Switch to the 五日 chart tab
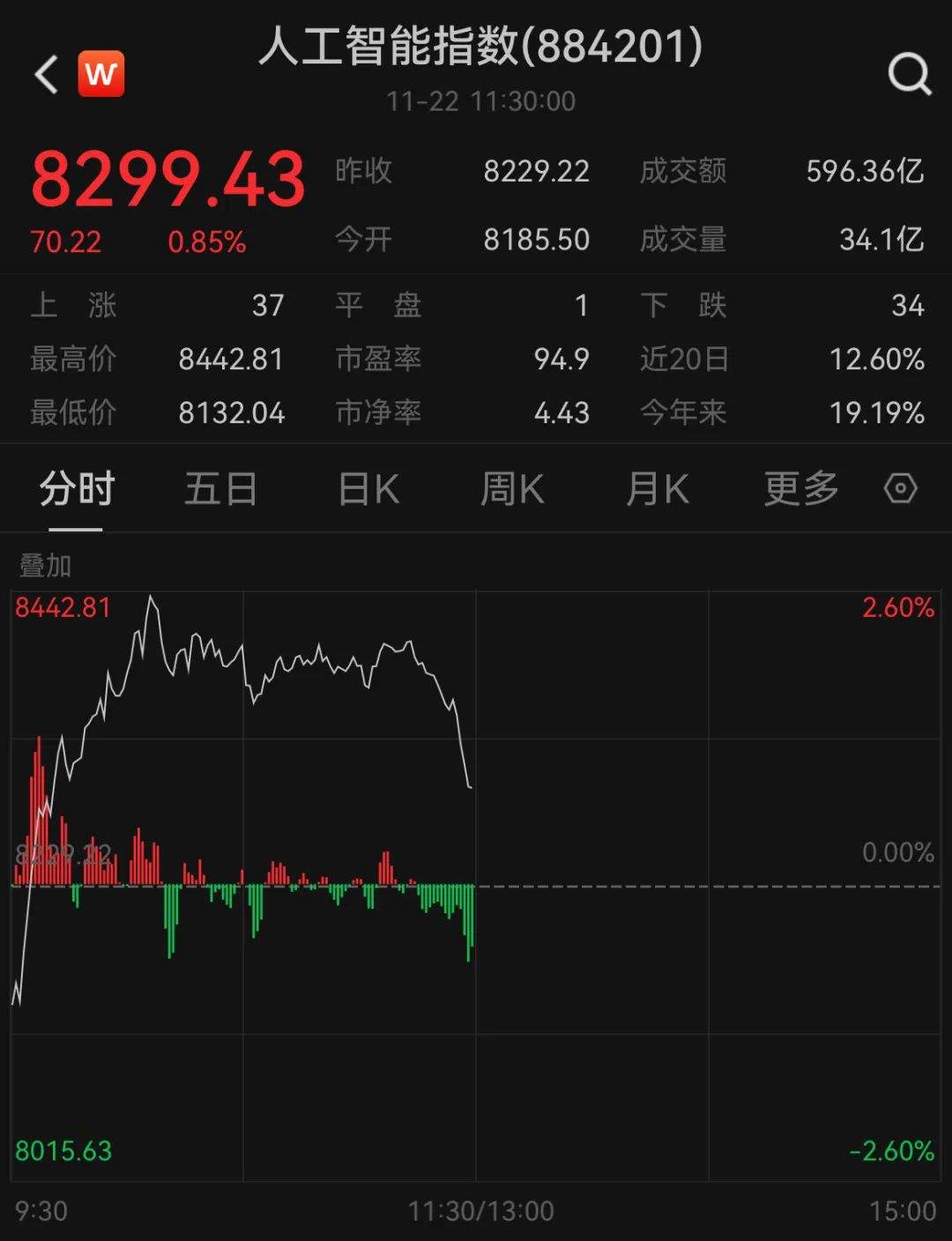This screenshot has height=1241, width=952. [x=220, y=489]
